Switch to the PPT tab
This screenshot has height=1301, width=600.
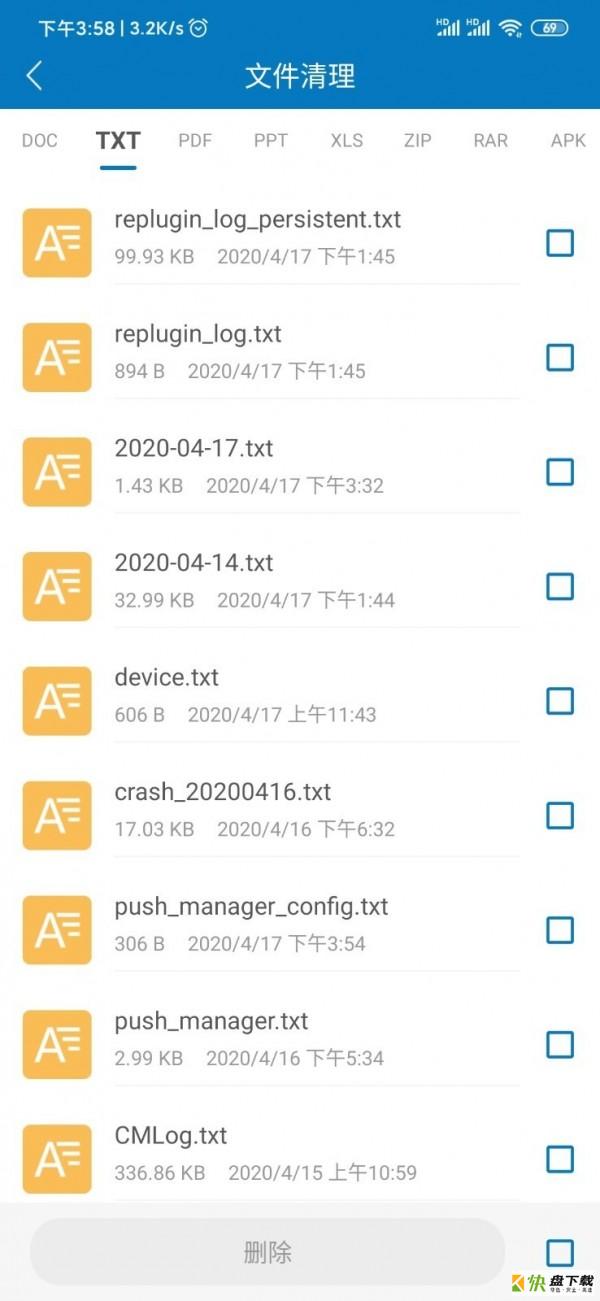[270, 141]
